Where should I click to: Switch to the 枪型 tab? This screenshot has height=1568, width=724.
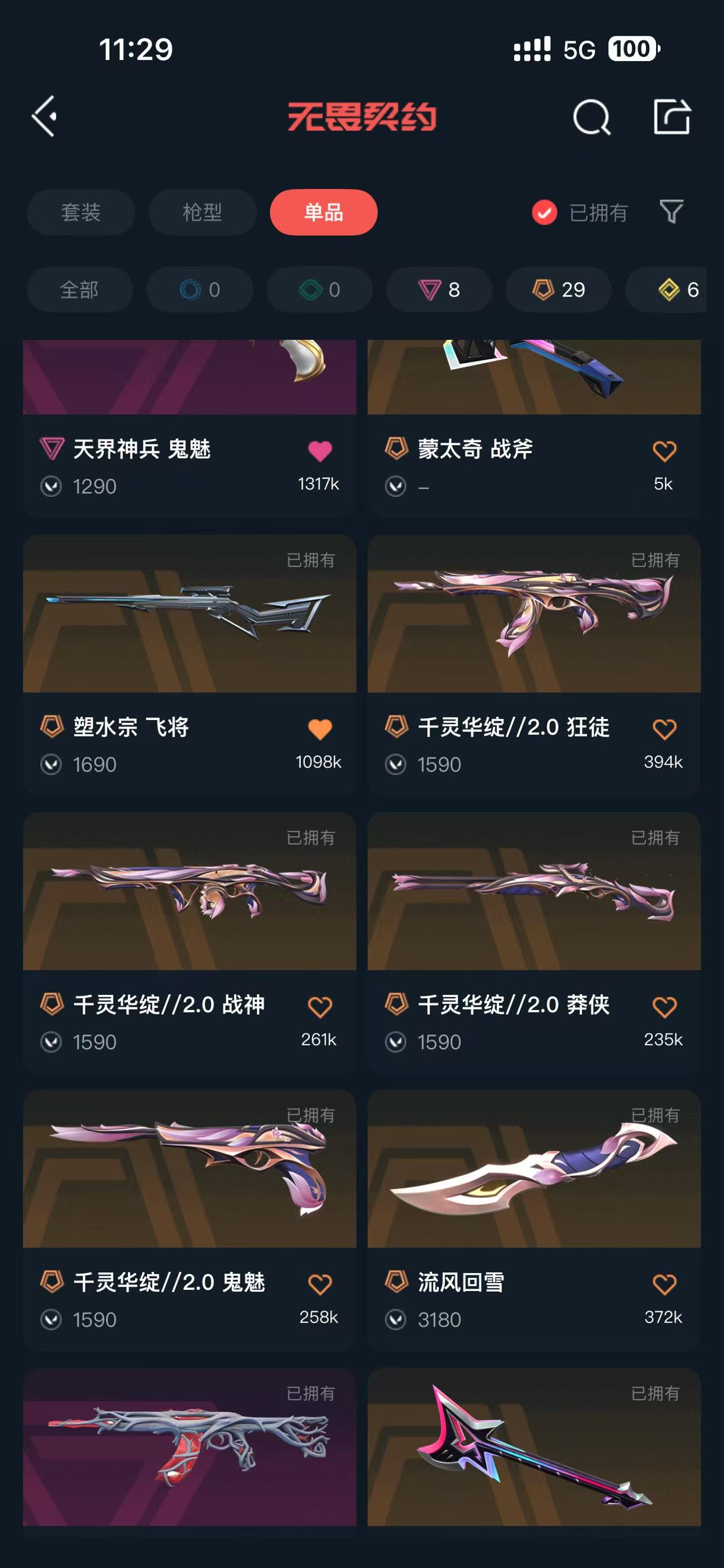pos(202,213)
